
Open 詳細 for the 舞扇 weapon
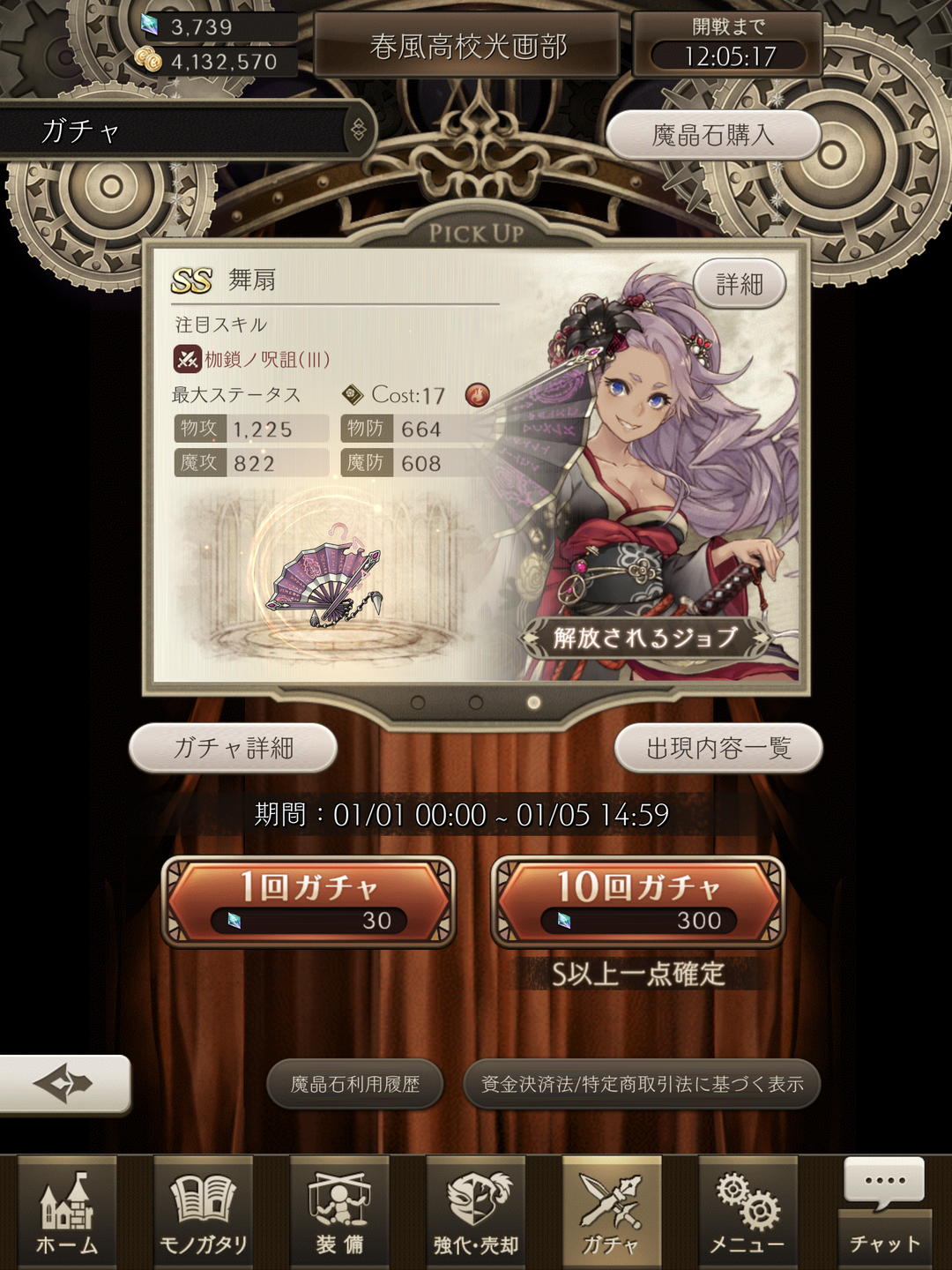pos(739,284)
